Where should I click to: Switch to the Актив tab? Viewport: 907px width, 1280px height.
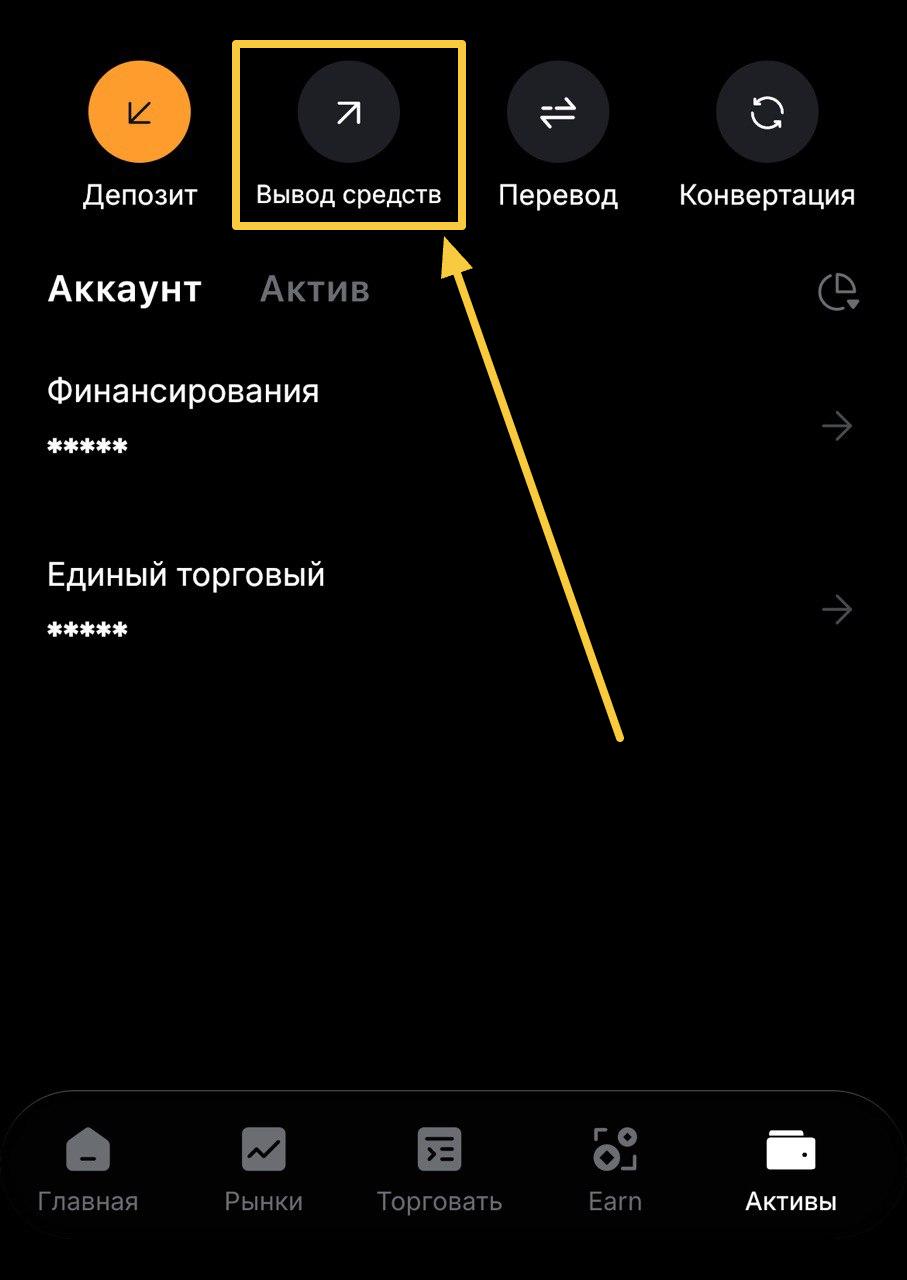[314, 290]
